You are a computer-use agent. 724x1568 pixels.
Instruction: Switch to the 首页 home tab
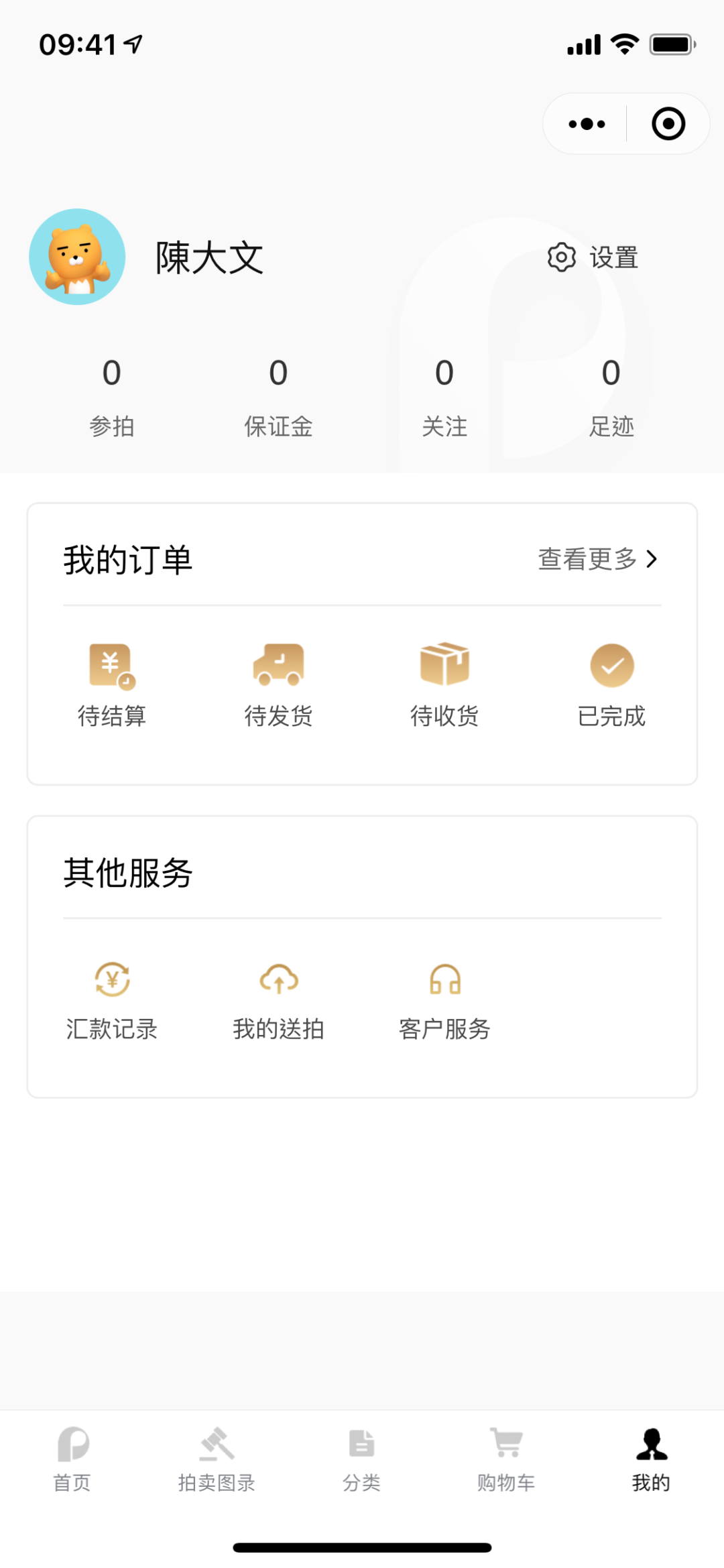(72, 1458)
